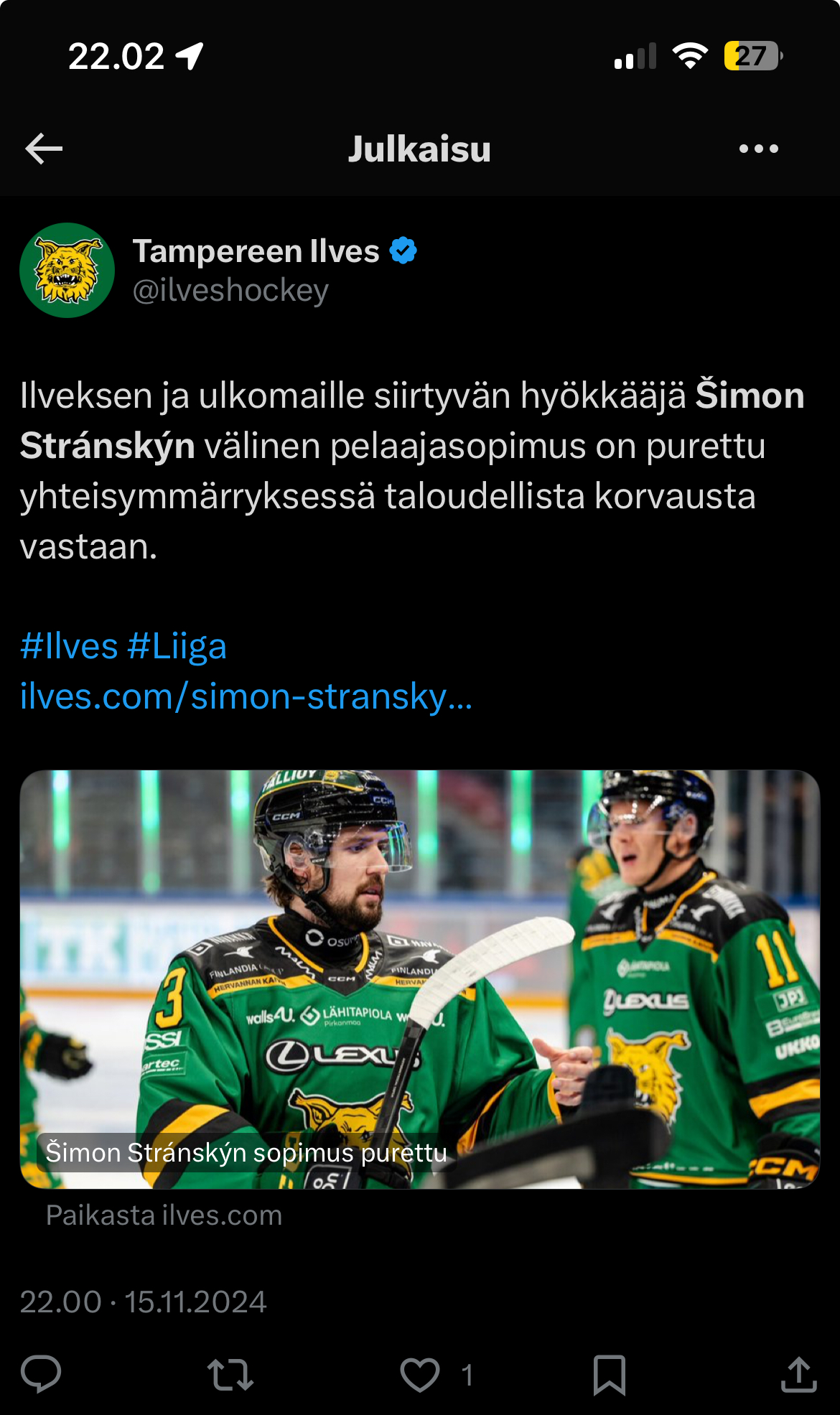Screen dimensions: 840x1415
Task: Go back using the arrow
Action: (x=44, y=149)
